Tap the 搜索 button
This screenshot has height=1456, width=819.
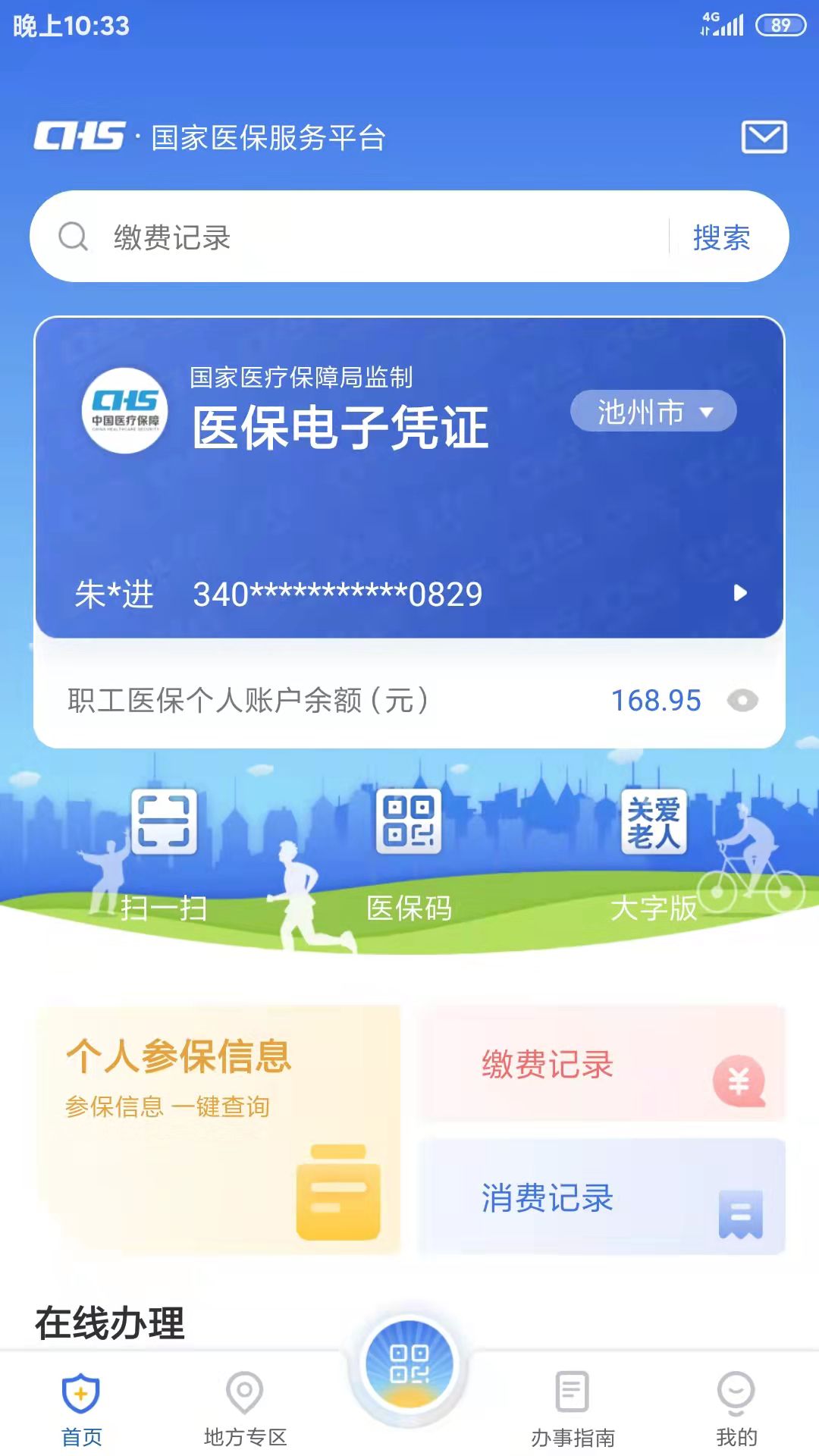pyautogui.click(x=721, y=237)
